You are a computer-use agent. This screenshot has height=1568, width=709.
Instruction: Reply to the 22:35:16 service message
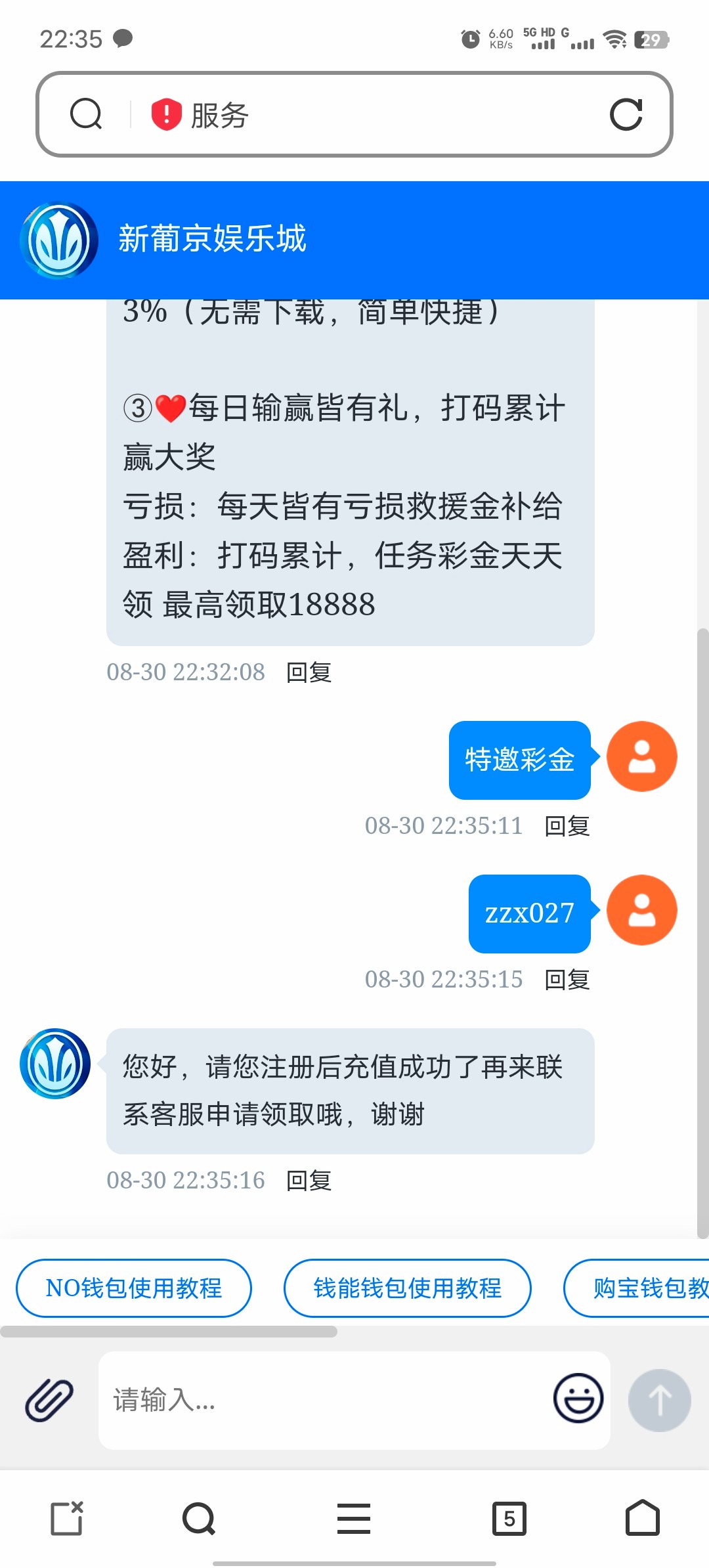point(309,1181)
